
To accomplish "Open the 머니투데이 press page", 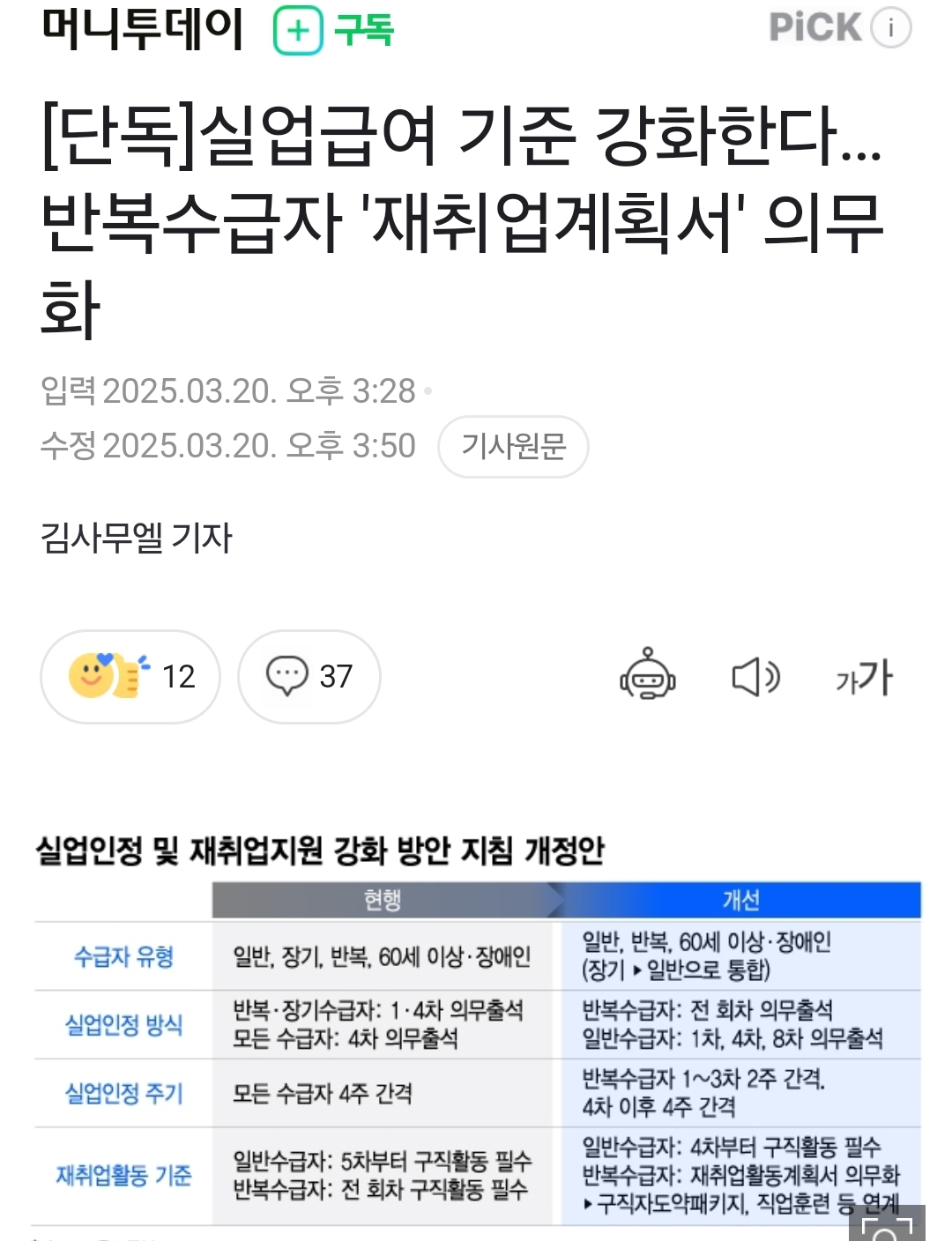I will point(143,28).
